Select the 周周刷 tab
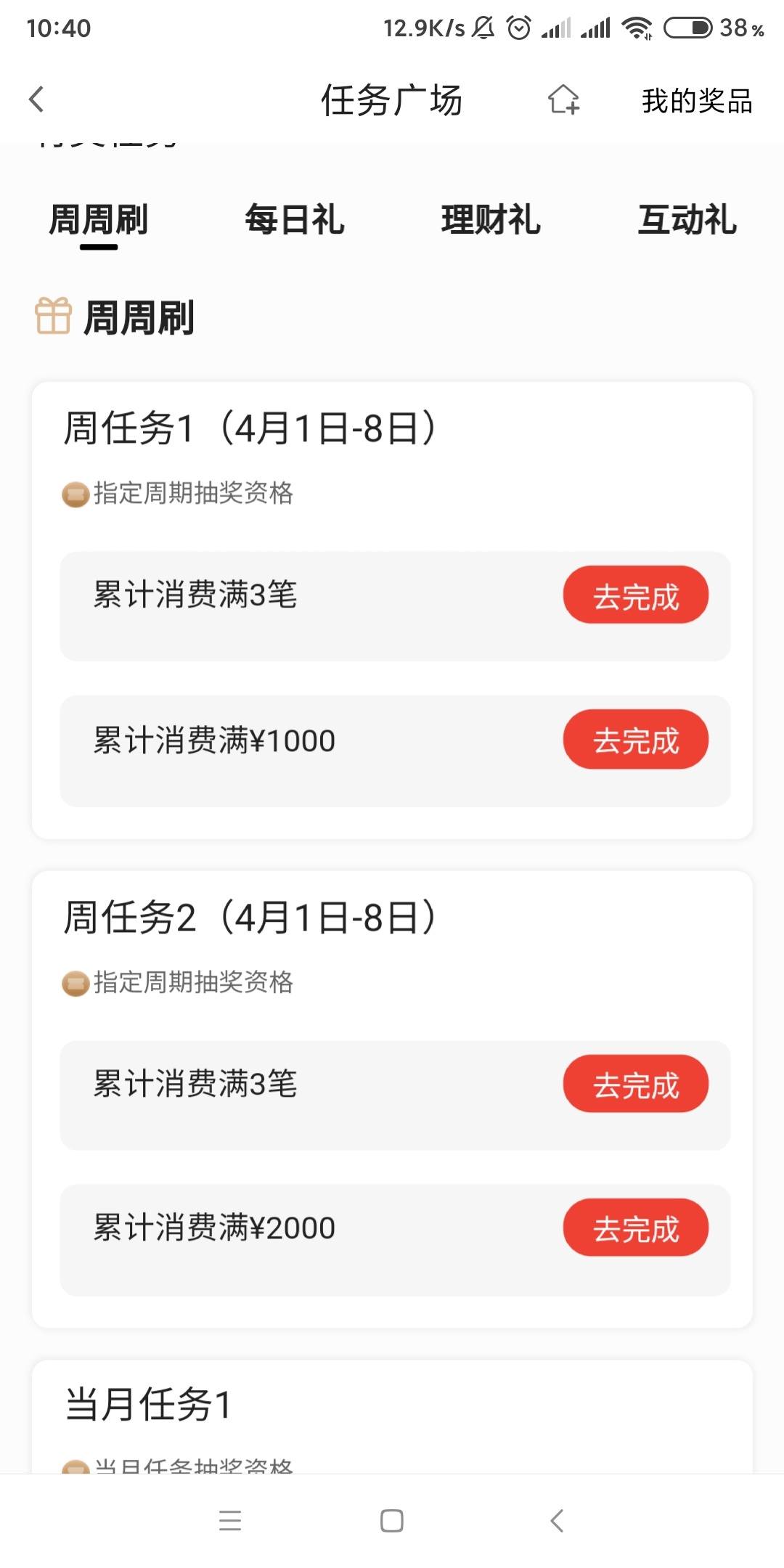Screen dimensions: 784x1568 click(98, 219)
